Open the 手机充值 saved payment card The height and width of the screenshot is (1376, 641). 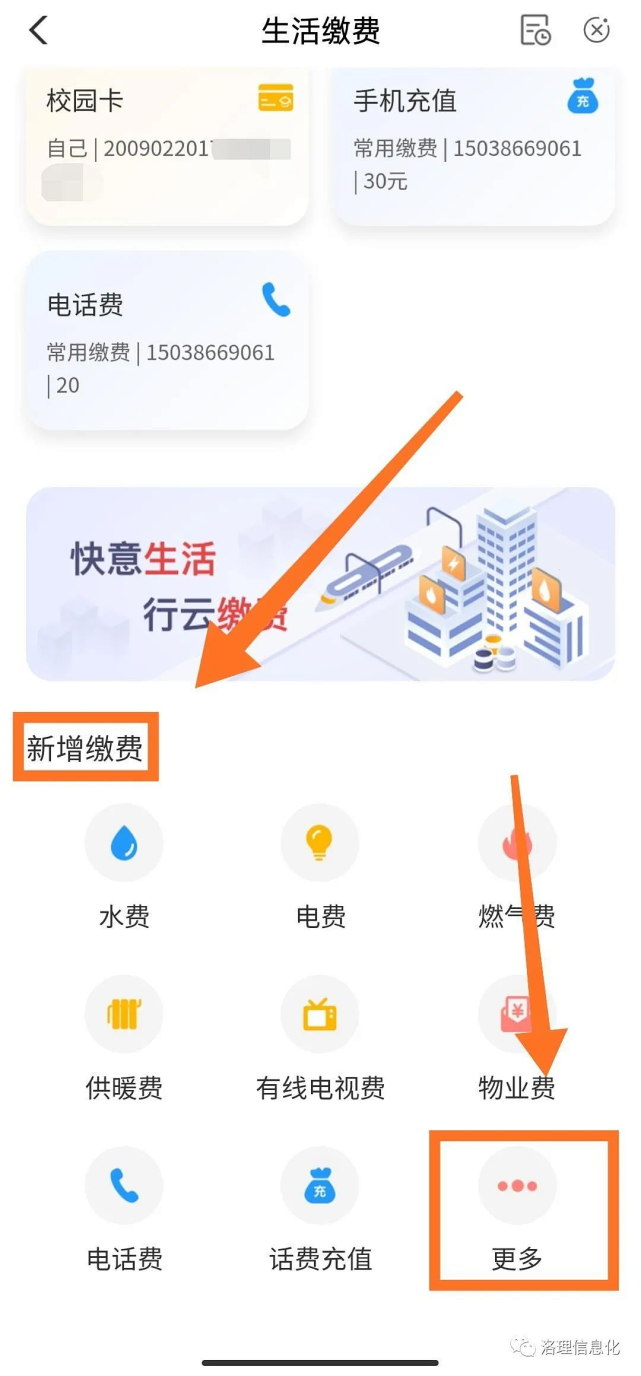pos(474,146)
